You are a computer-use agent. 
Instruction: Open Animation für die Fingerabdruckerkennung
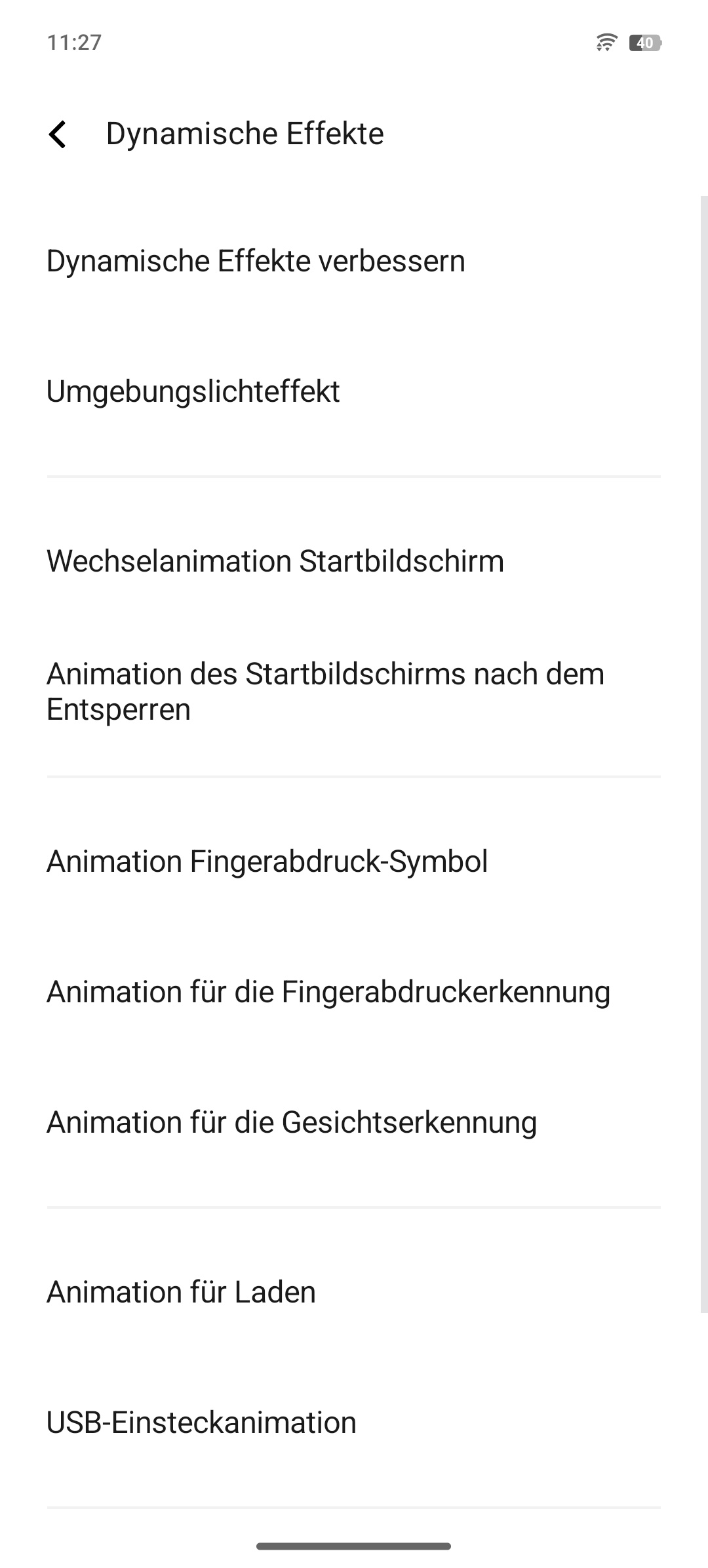coord(328,992)
